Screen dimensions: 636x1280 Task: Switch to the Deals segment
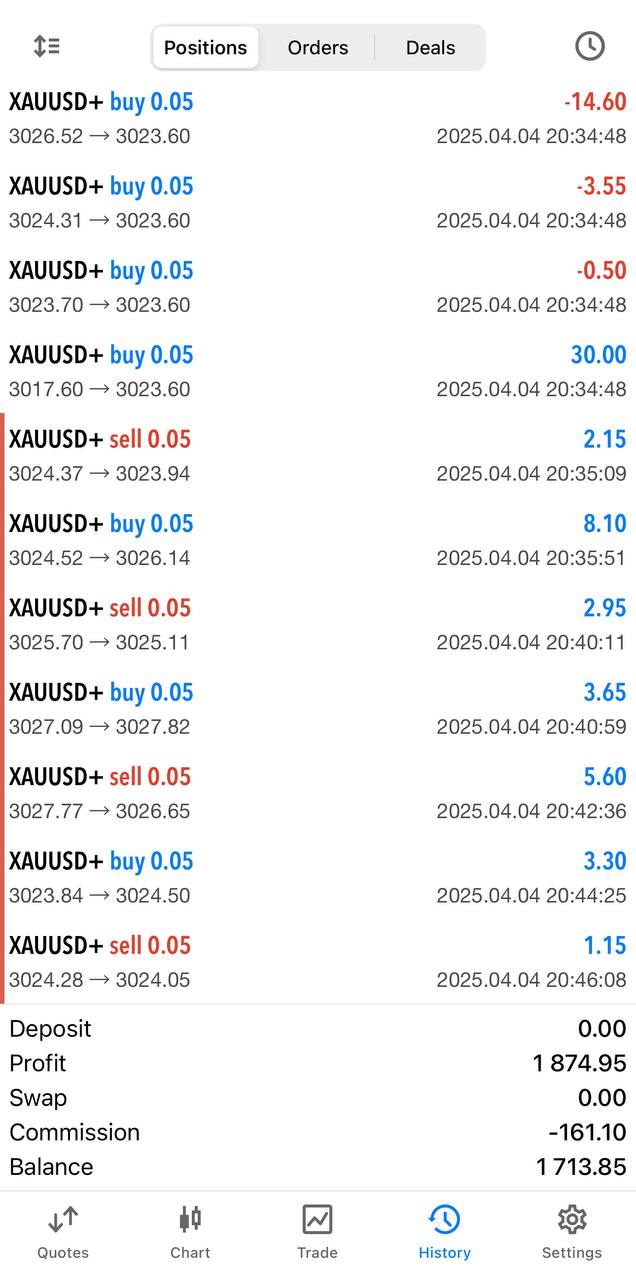(x=430, y=47)
